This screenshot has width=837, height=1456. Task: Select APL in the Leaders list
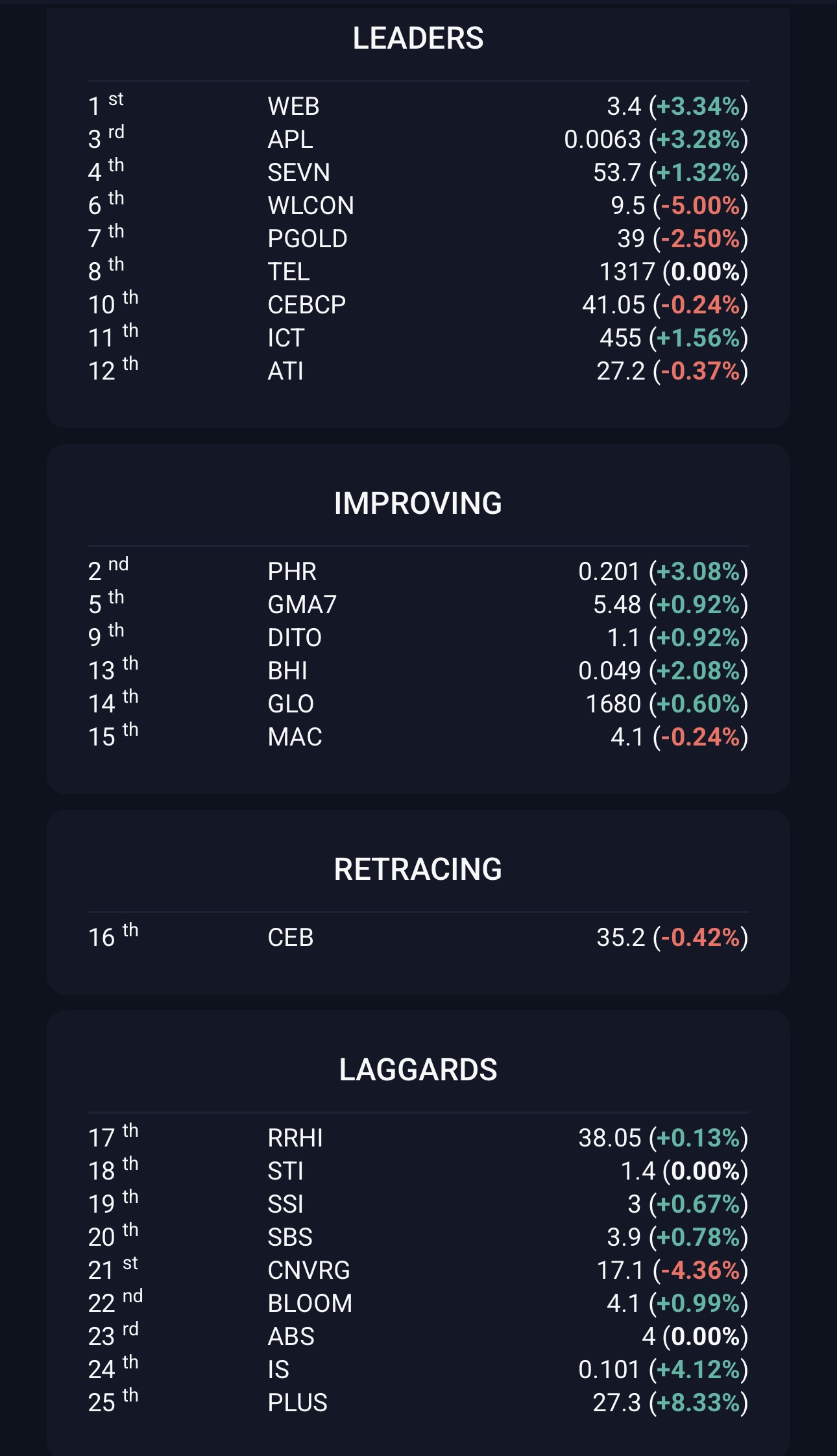click(290, 140)
